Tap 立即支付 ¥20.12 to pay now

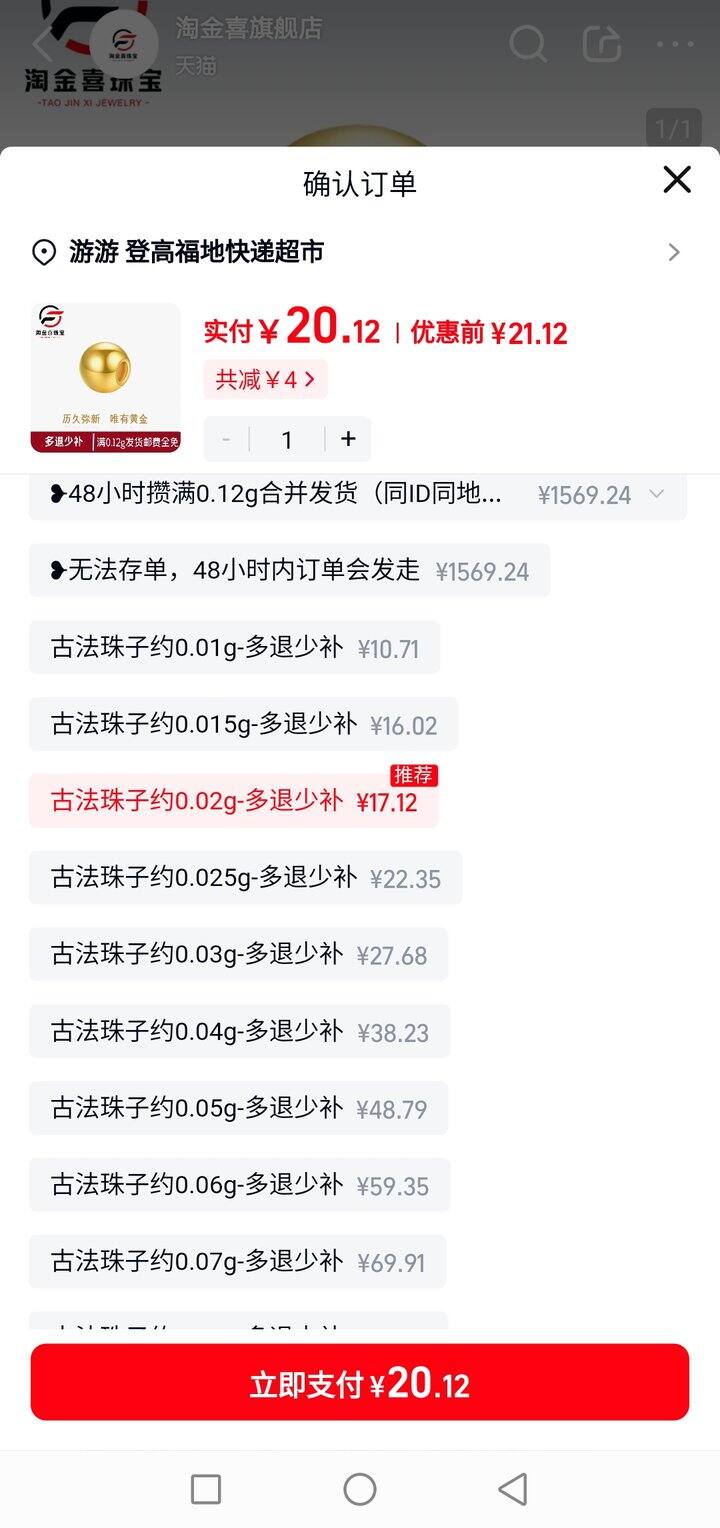point(360,1384)
